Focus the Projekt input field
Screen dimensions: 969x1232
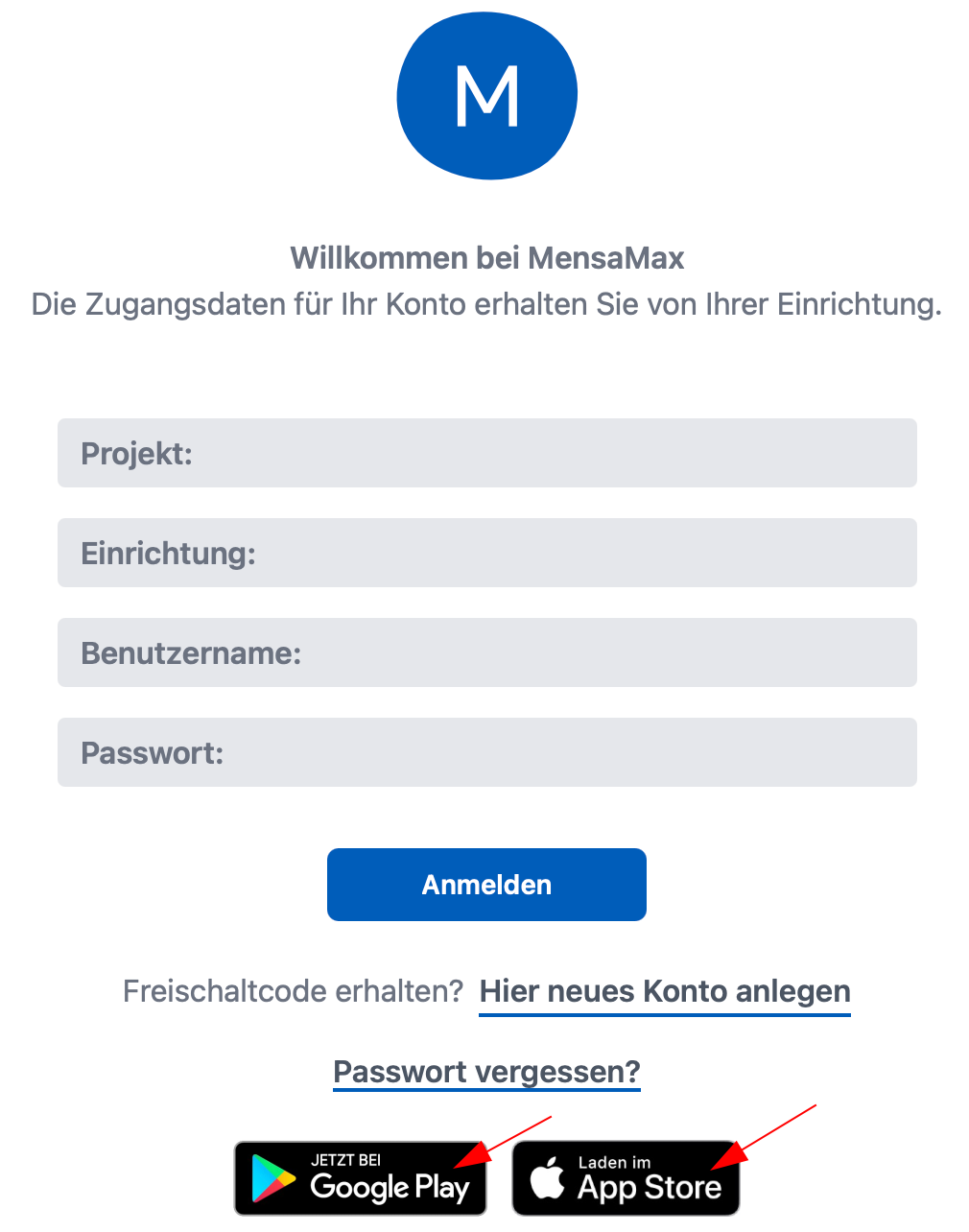tap(486, 453)
